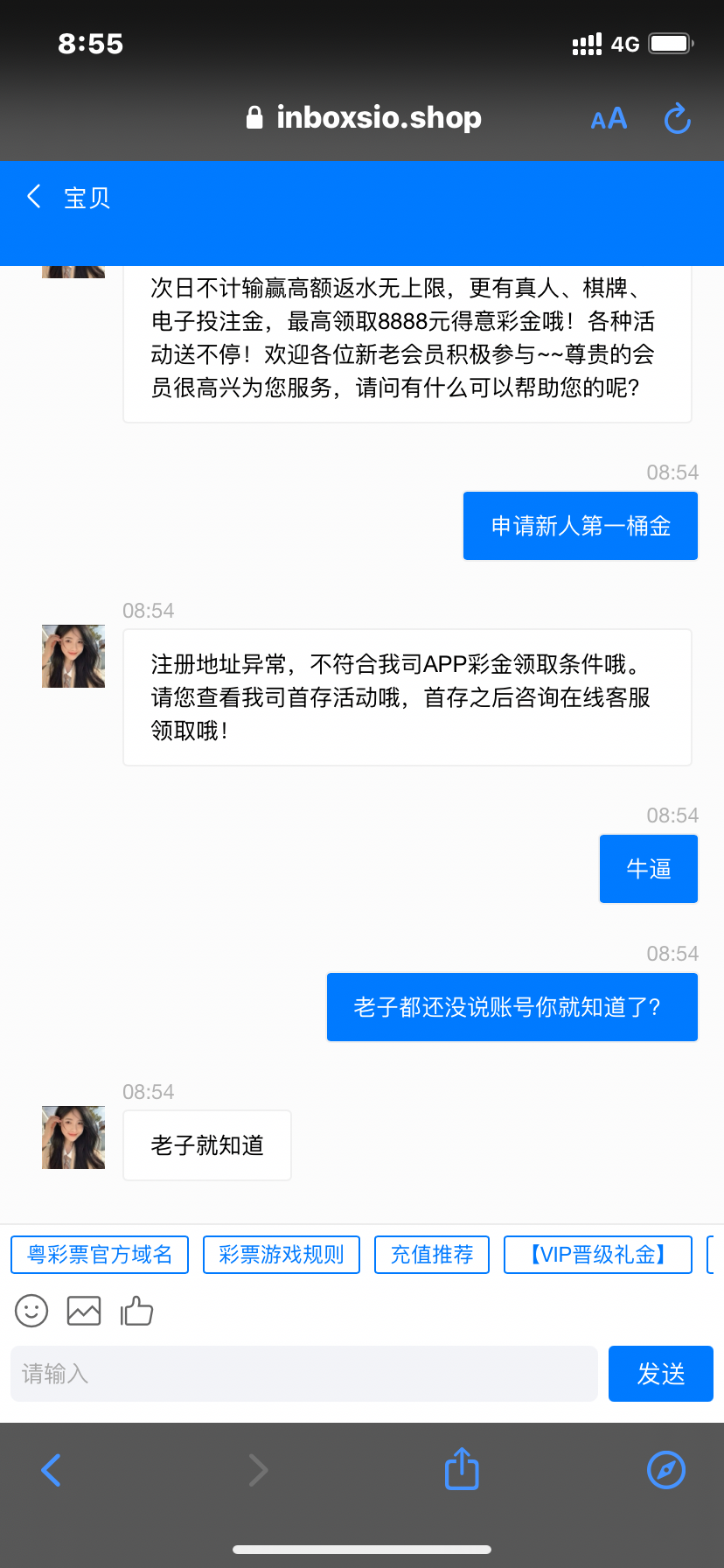Open the browser compass icon

click(665, 1470)
